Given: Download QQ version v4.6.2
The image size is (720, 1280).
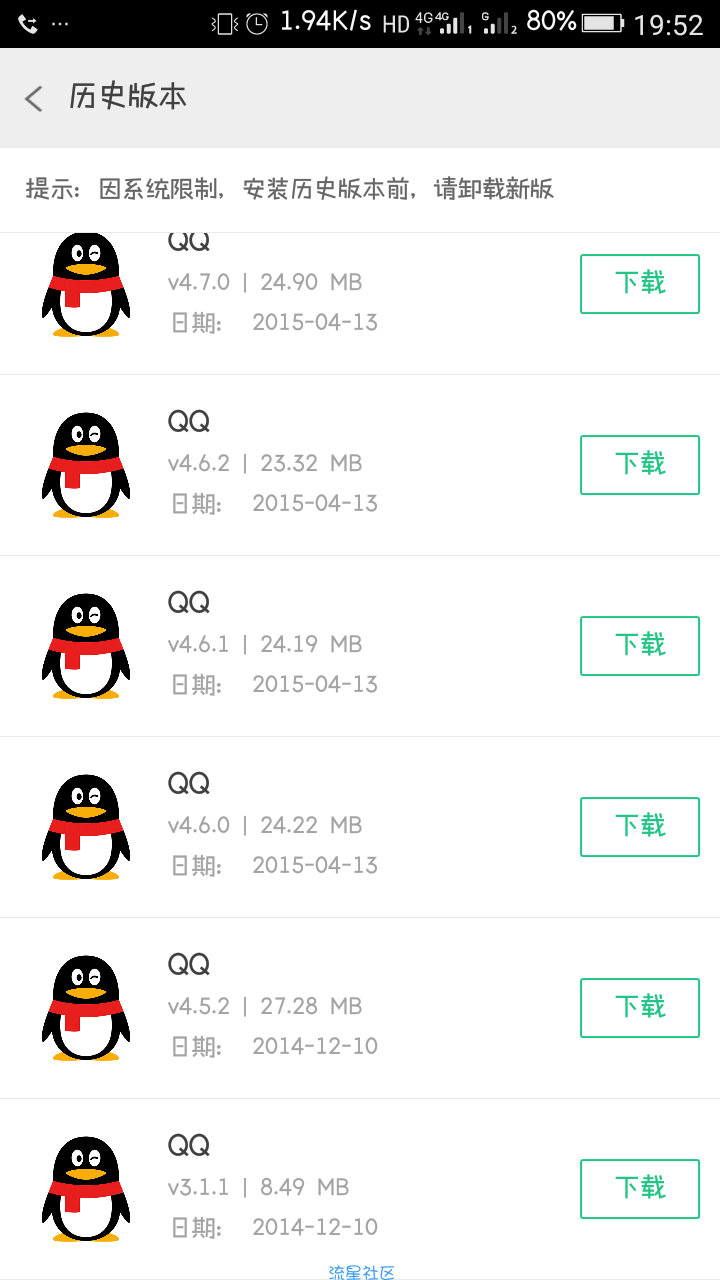Looking at the screenshot, I should coord(640,465).
